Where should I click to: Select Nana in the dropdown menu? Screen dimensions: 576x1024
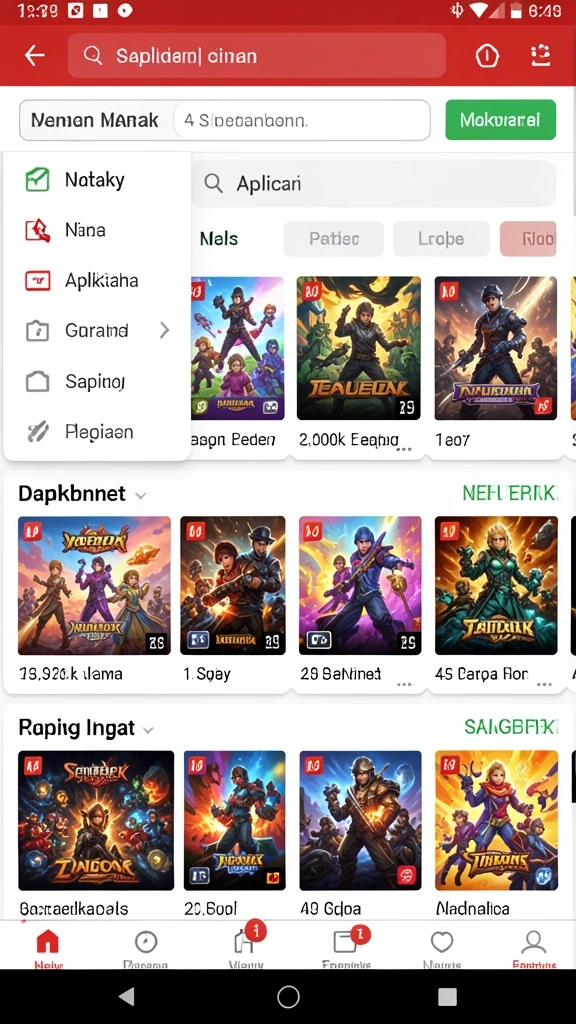click(x=97, y=230)
